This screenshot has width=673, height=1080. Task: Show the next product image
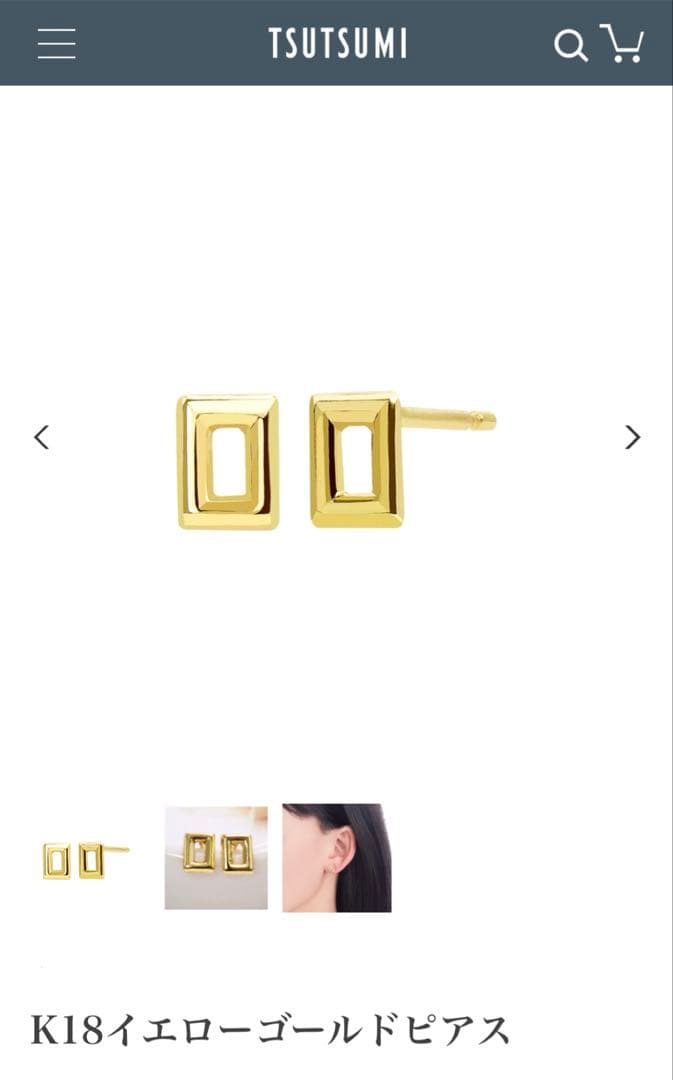point(632,437)
